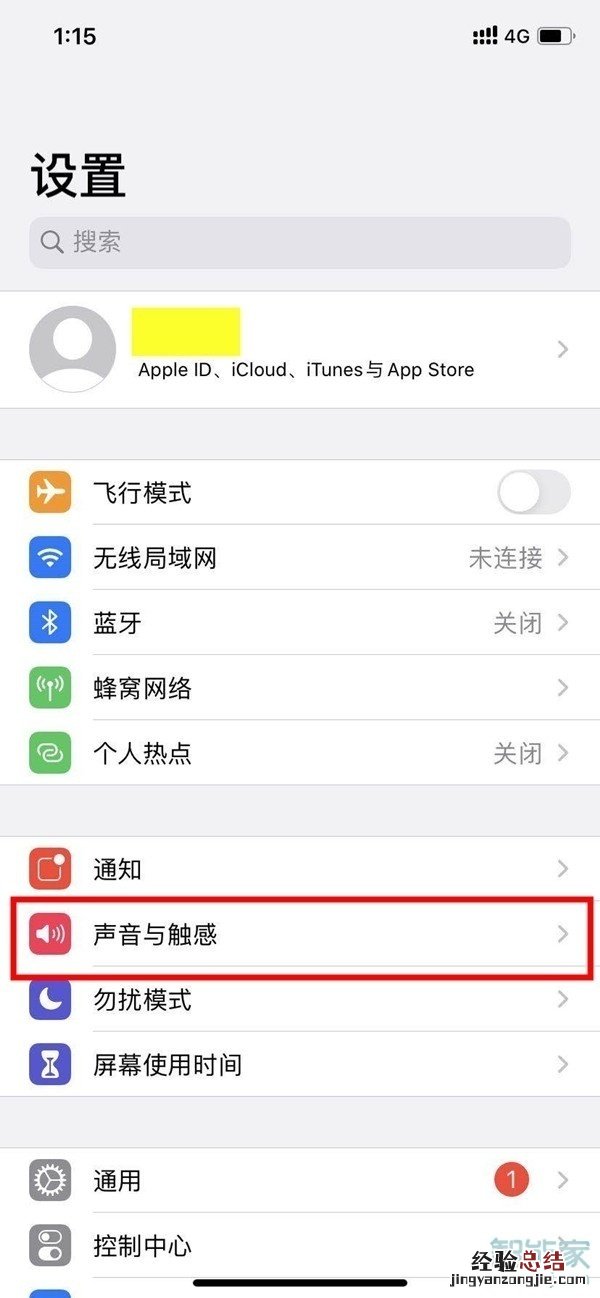Open 通用 settings
The width and height of the screenshot is (600, 1298).
(300, 1181)
